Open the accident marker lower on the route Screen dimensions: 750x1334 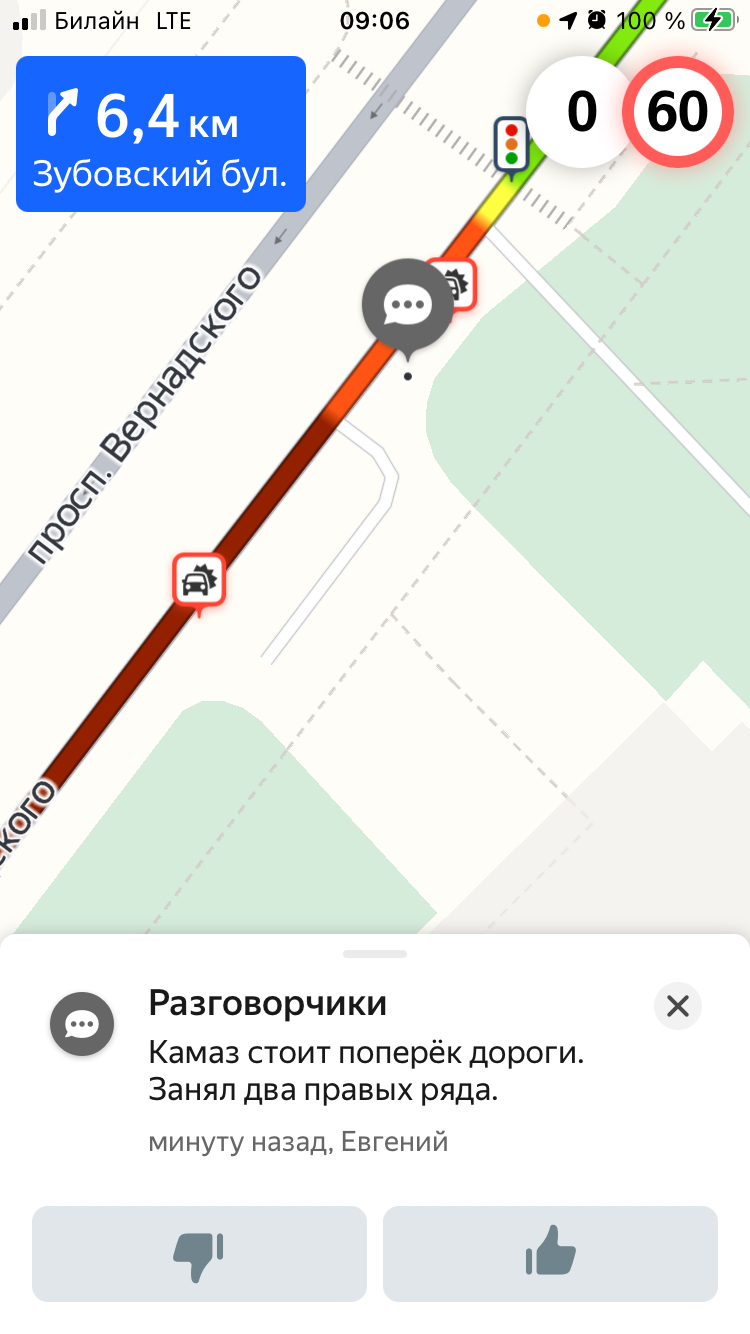[199, 579]
